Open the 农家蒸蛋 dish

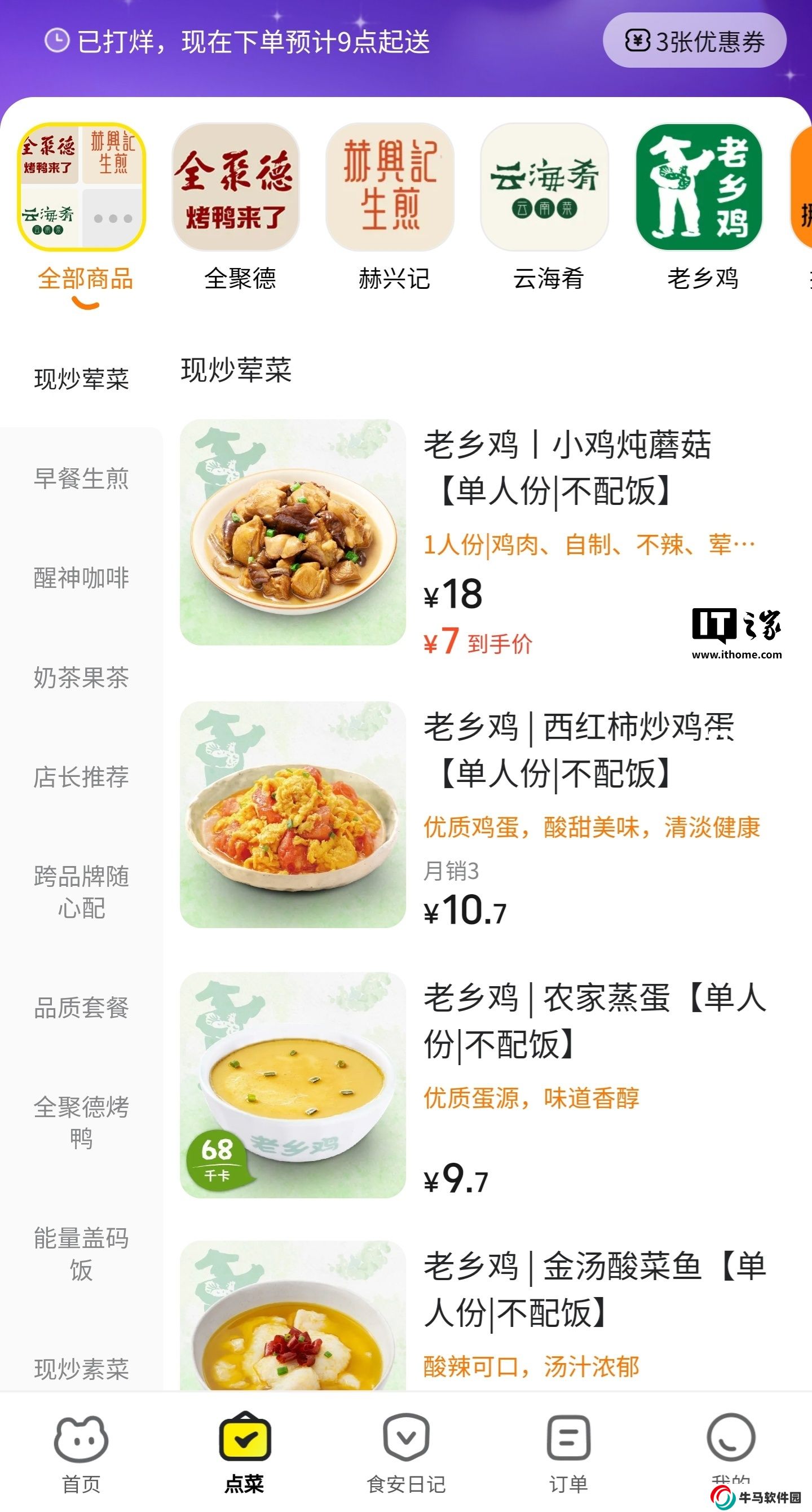[x=595, y=1020]
